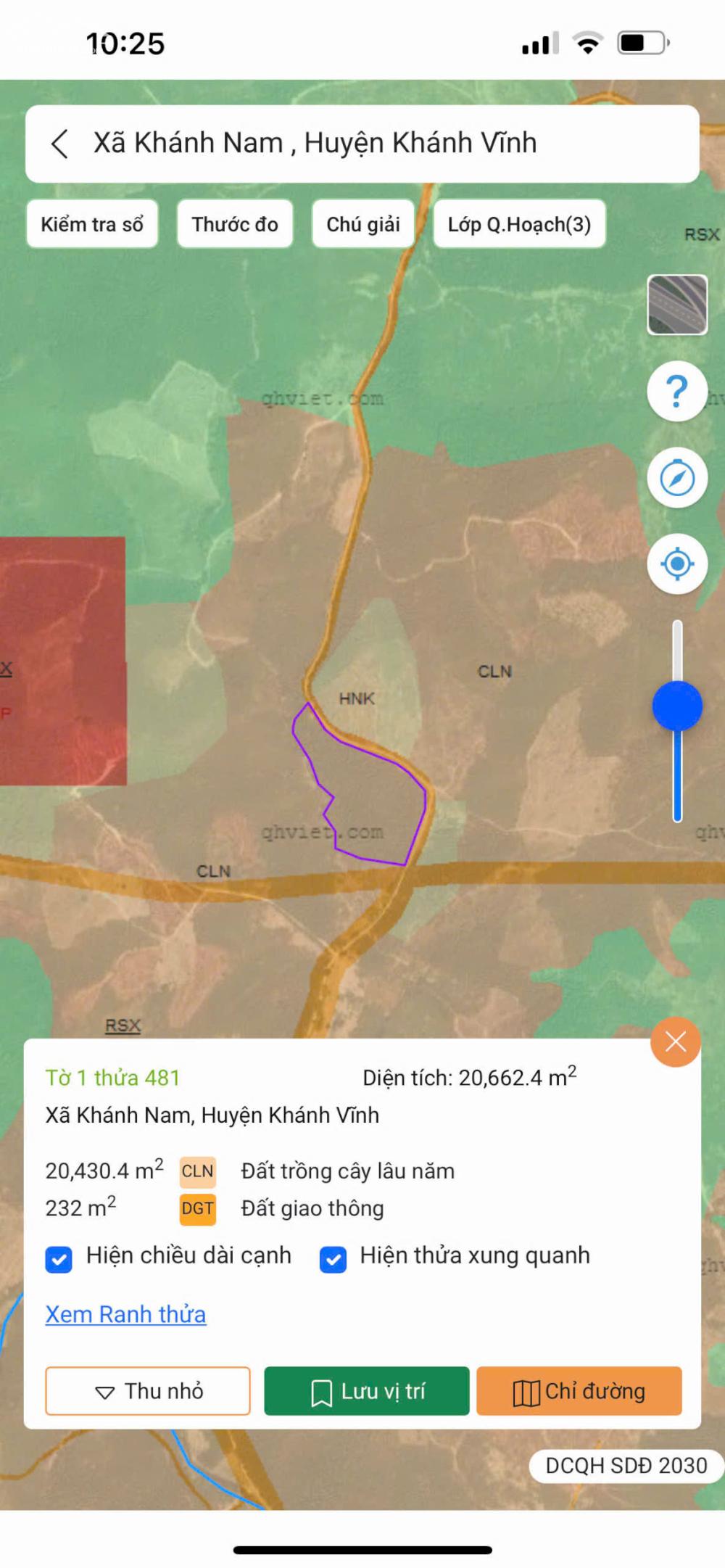Tap the blue layer opacity slider

(x=677, y=706)
